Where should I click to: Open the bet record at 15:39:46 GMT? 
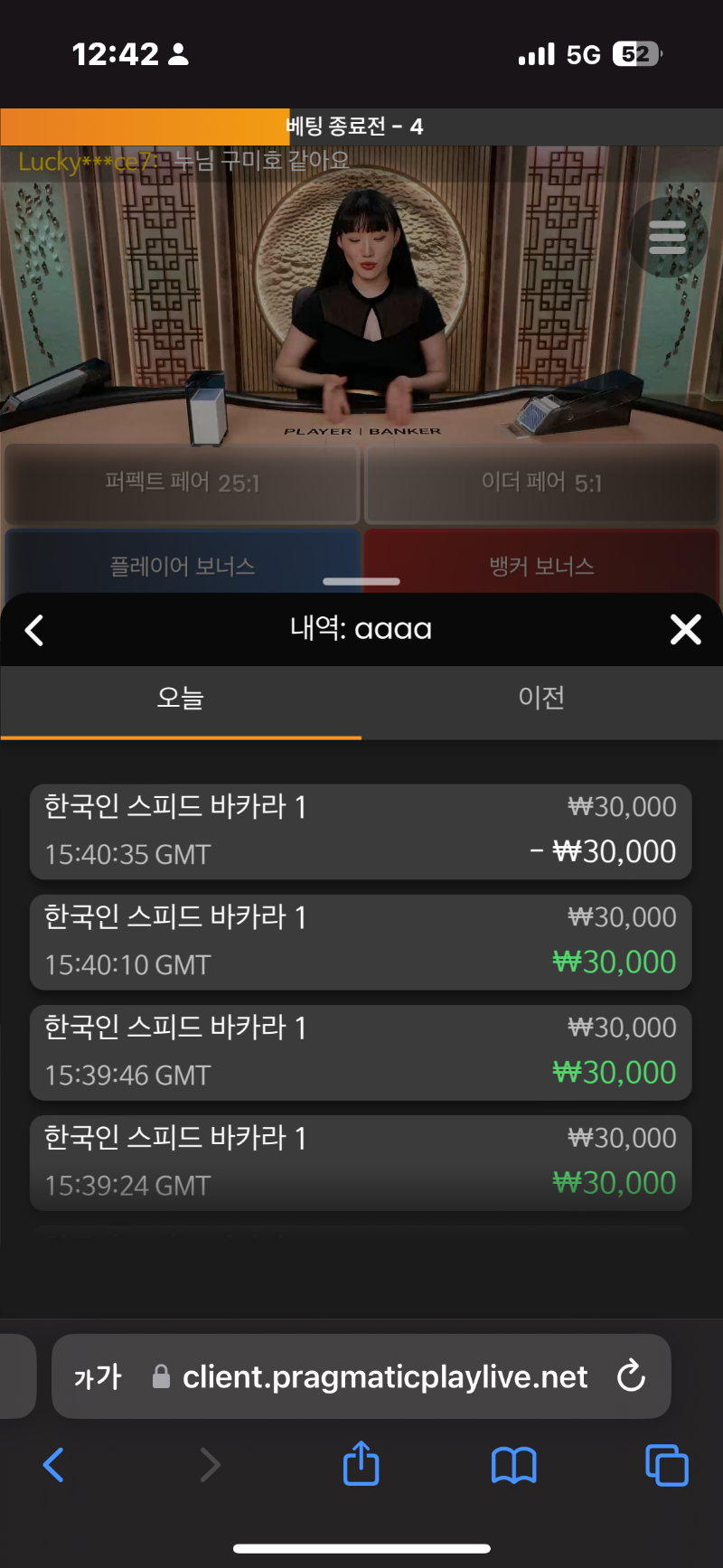(361, 1052)
